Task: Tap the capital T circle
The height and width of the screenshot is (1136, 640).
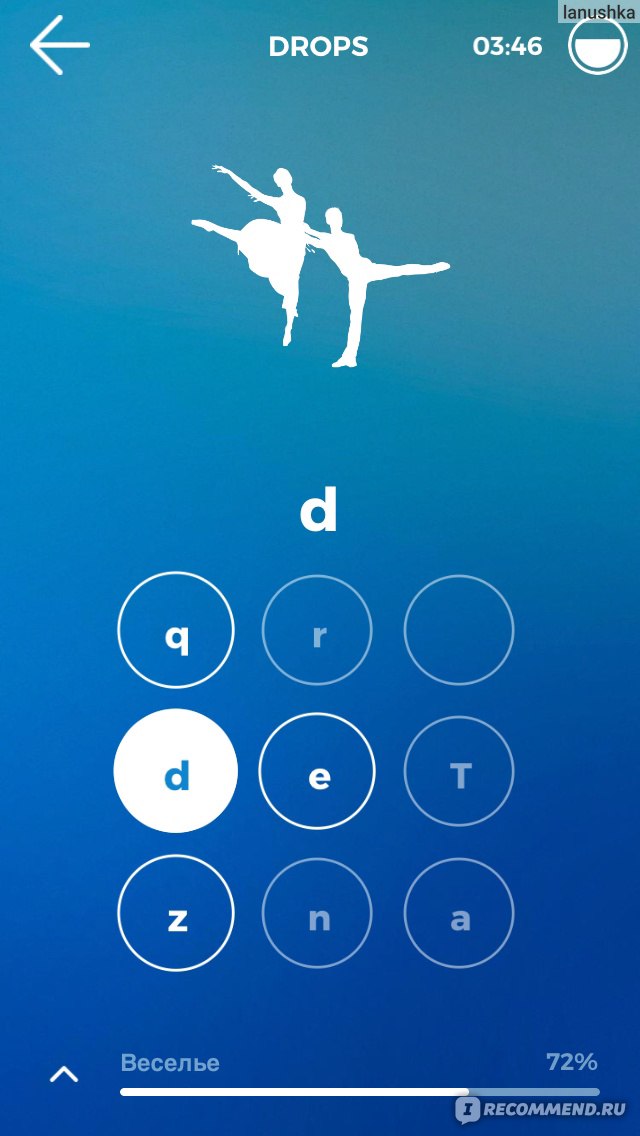Action: (459, 771)
